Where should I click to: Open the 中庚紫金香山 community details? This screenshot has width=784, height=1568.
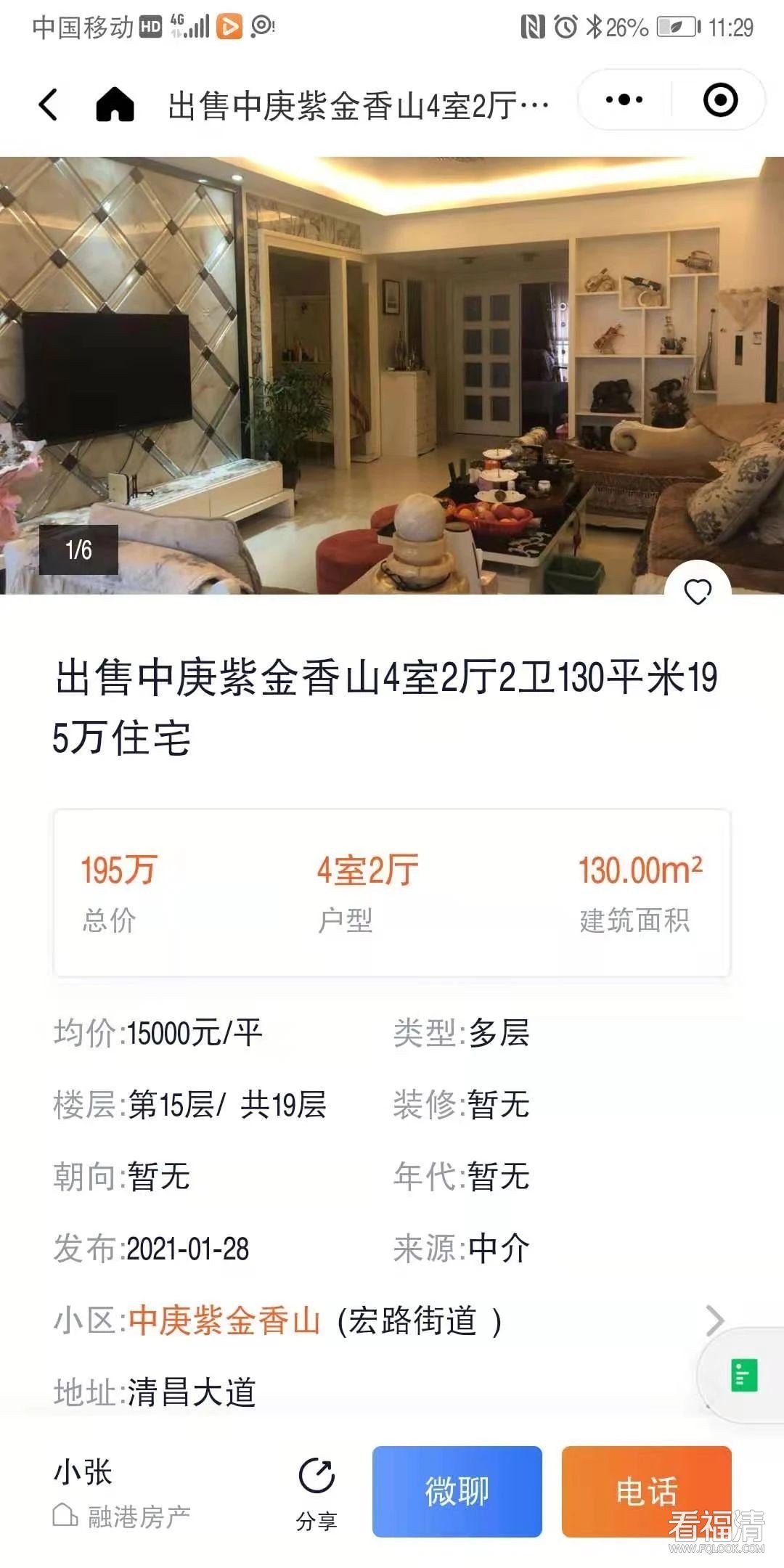(x=224, y=1320)
